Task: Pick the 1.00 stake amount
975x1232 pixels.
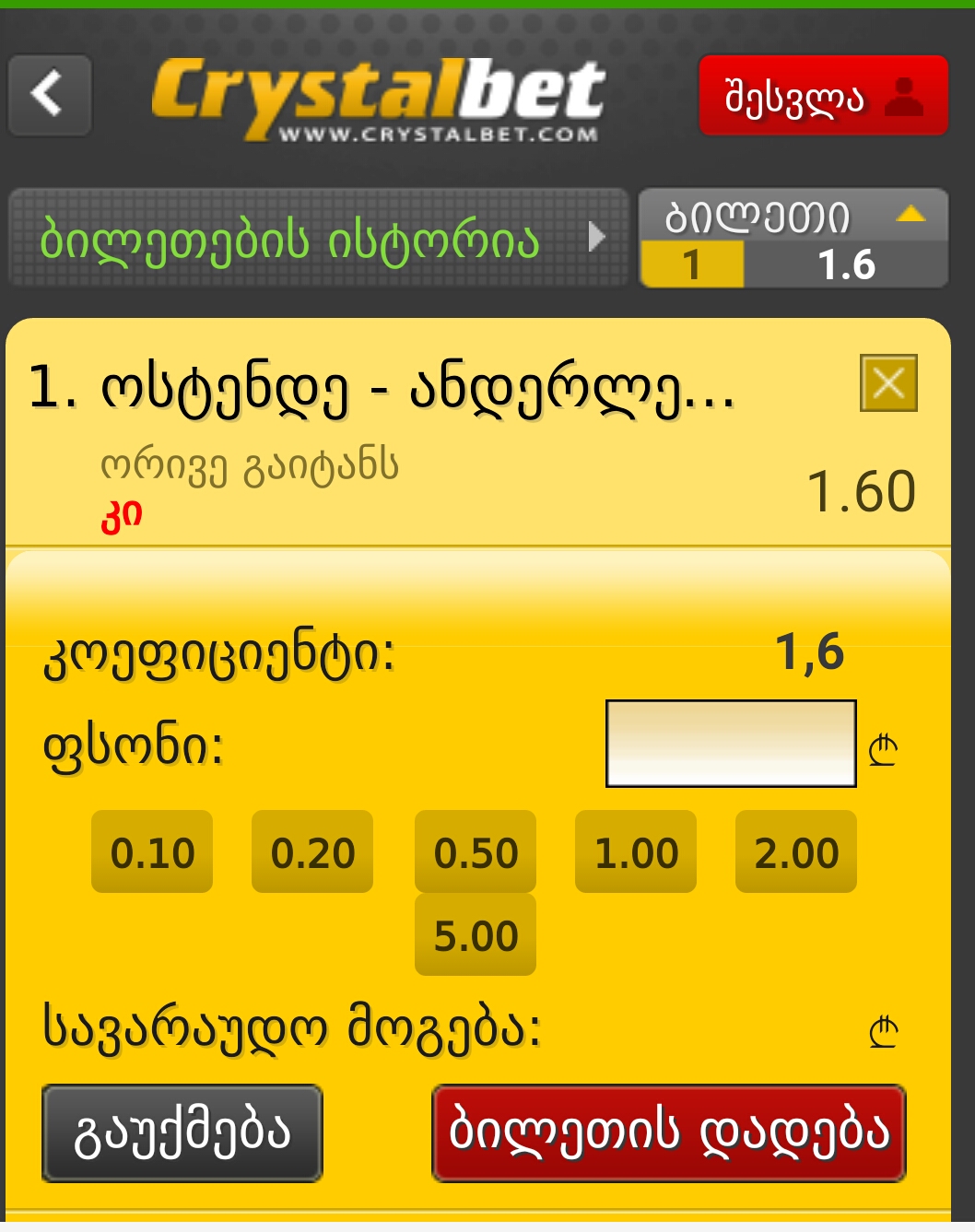Action: click(636, 852)
